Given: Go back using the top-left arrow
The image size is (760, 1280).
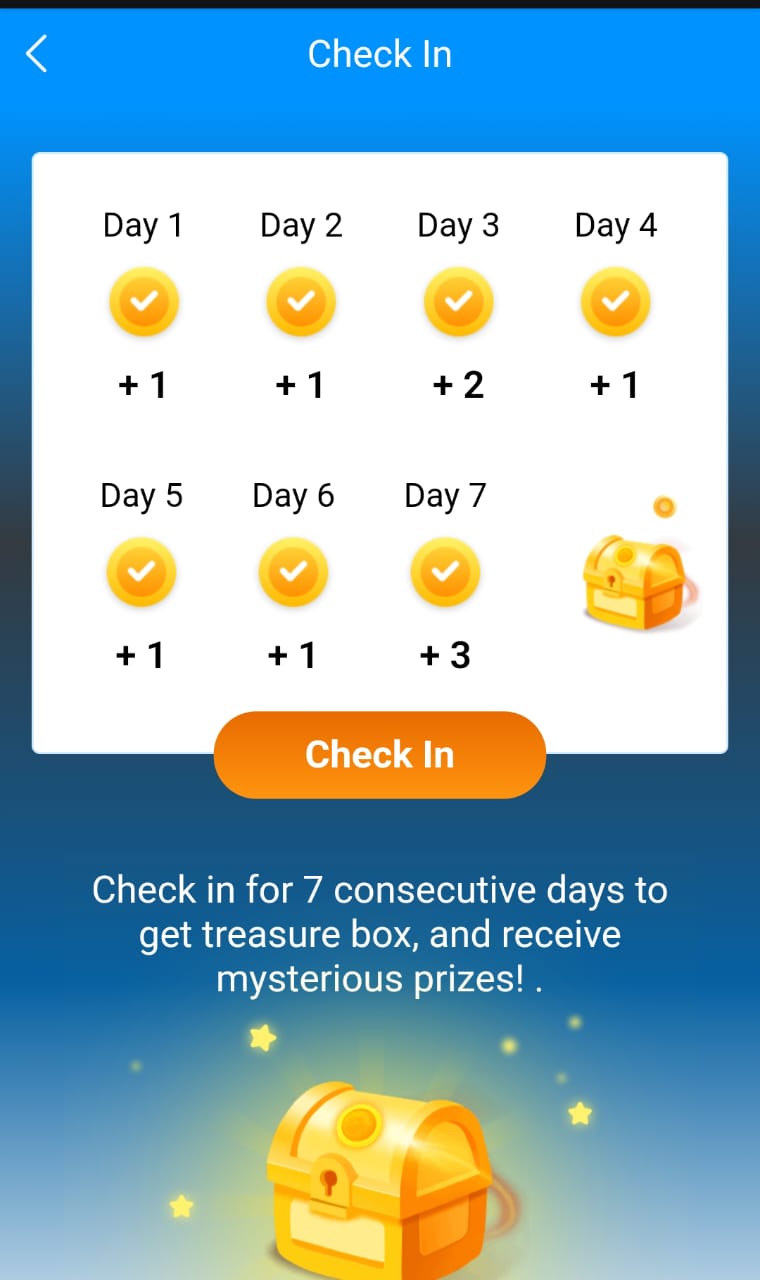Looking at the screenshot, I should 37,54.
